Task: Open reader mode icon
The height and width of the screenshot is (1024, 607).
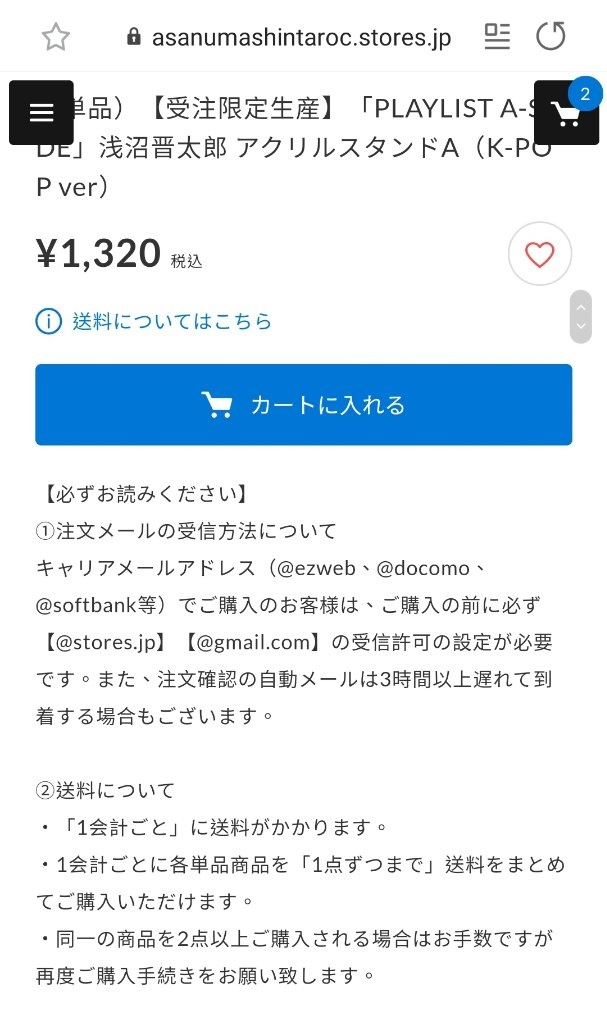Action: point(497,36)
